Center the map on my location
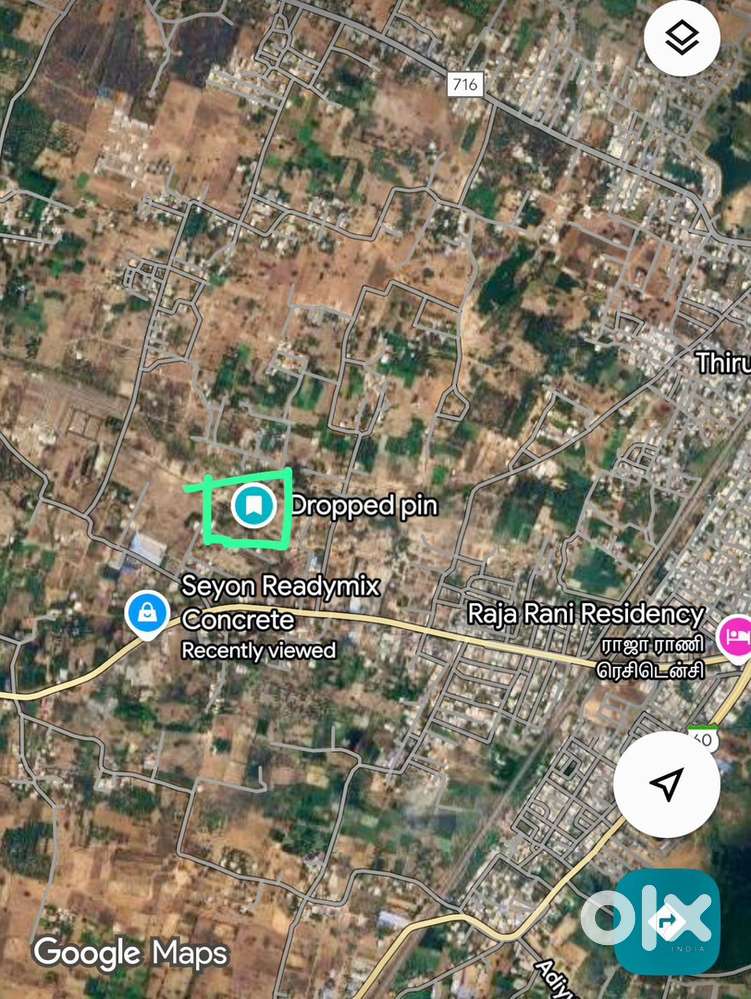 coord(667,783)
